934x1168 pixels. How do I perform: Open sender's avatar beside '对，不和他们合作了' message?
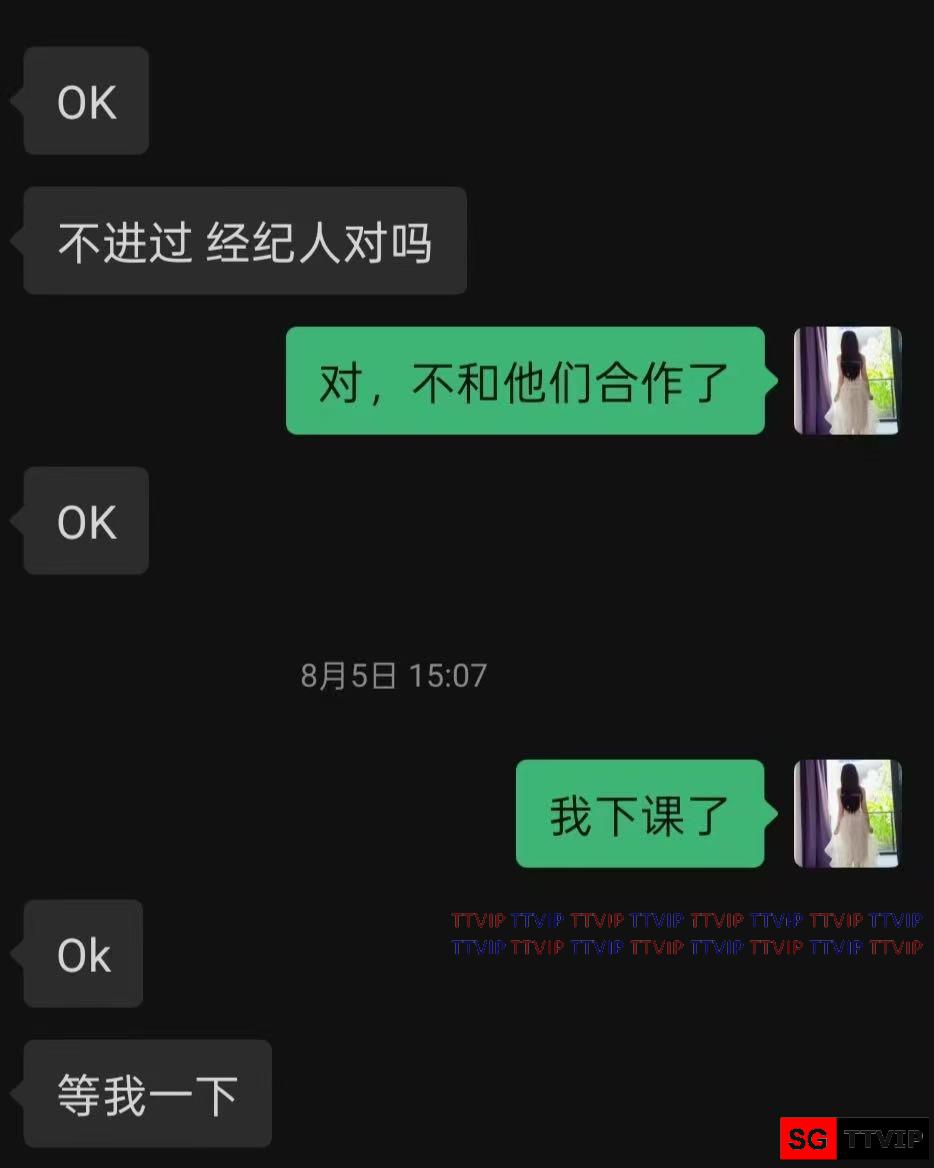pos(847,380)
